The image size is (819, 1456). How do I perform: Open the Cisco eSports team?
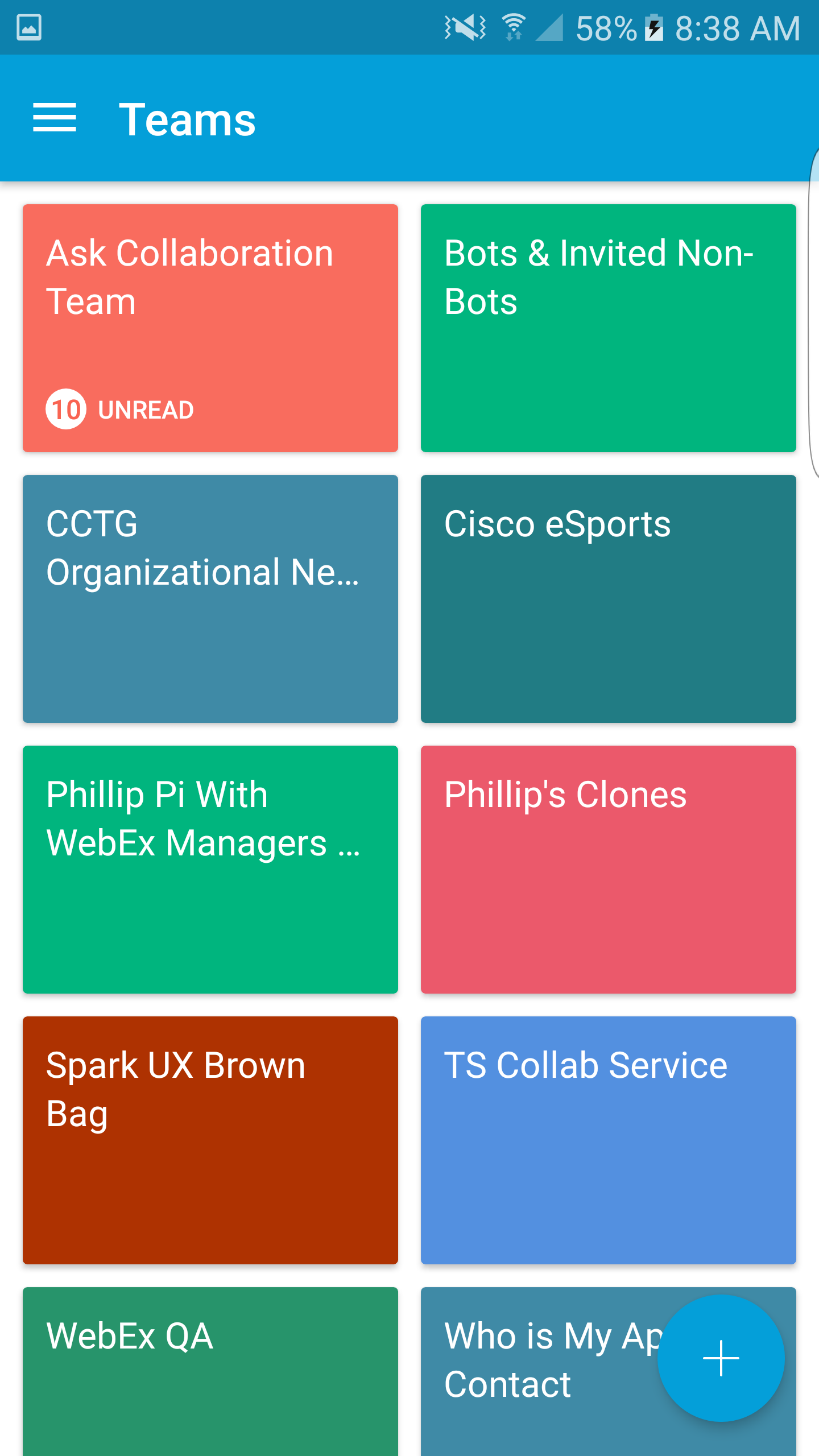[x=609, y=599]
